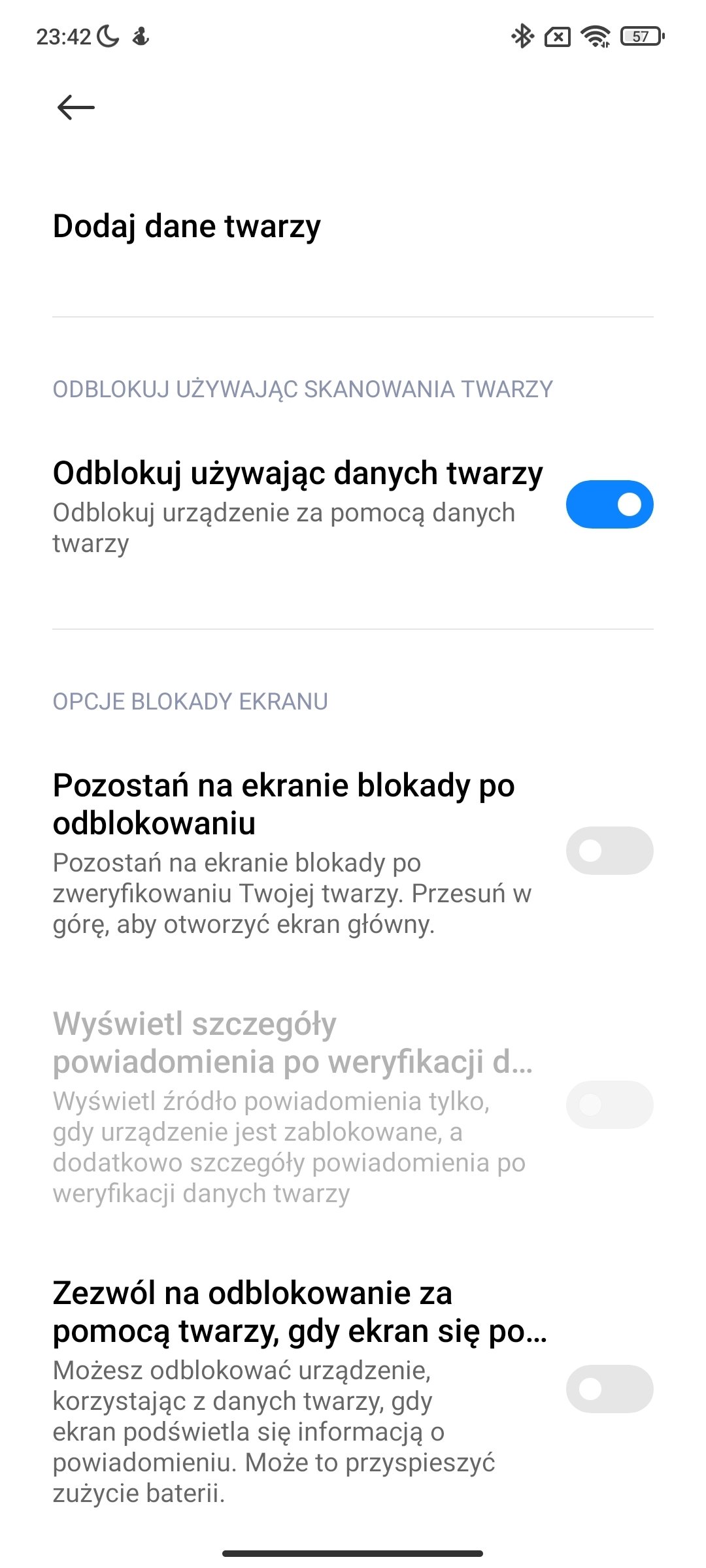Image resolution: width=706 pixels, height=1568 pixels.
Task: Open Dodaj dane twarzy
Action: tap(353, 226)
